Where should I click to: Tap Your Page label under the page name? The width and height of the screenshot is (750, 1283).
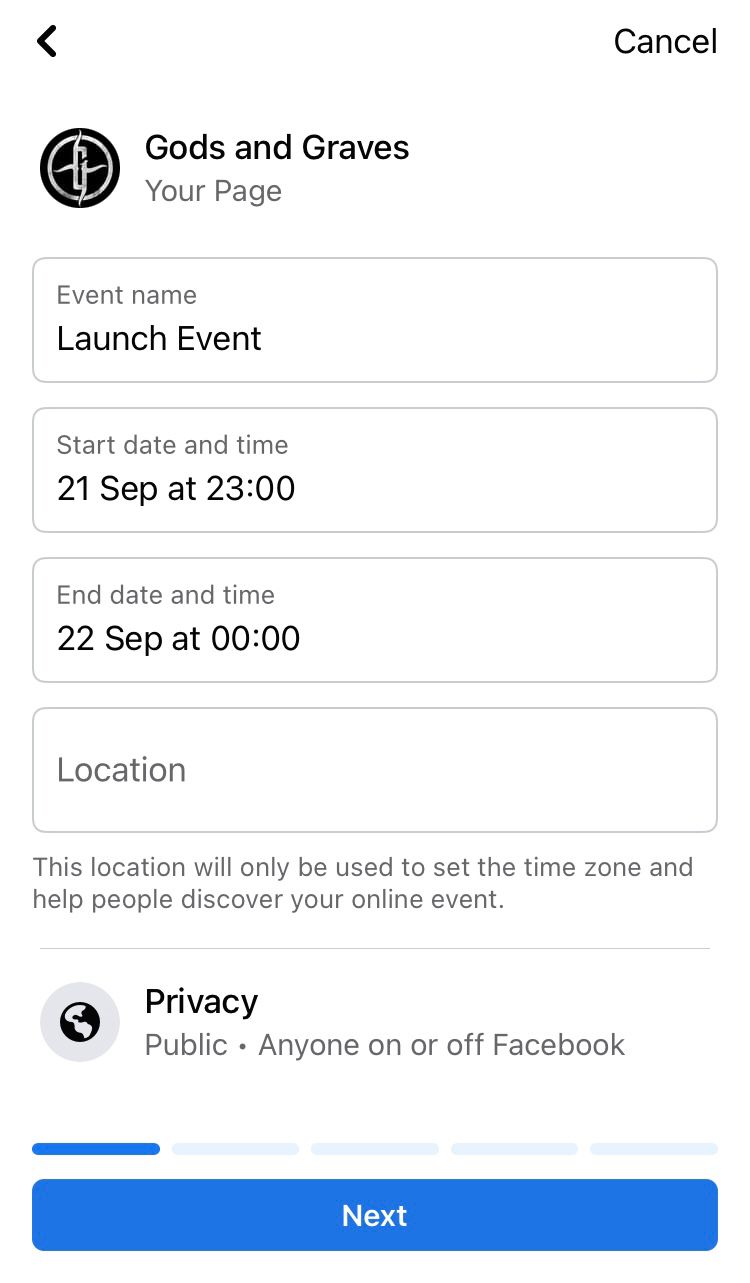[213, 191]
